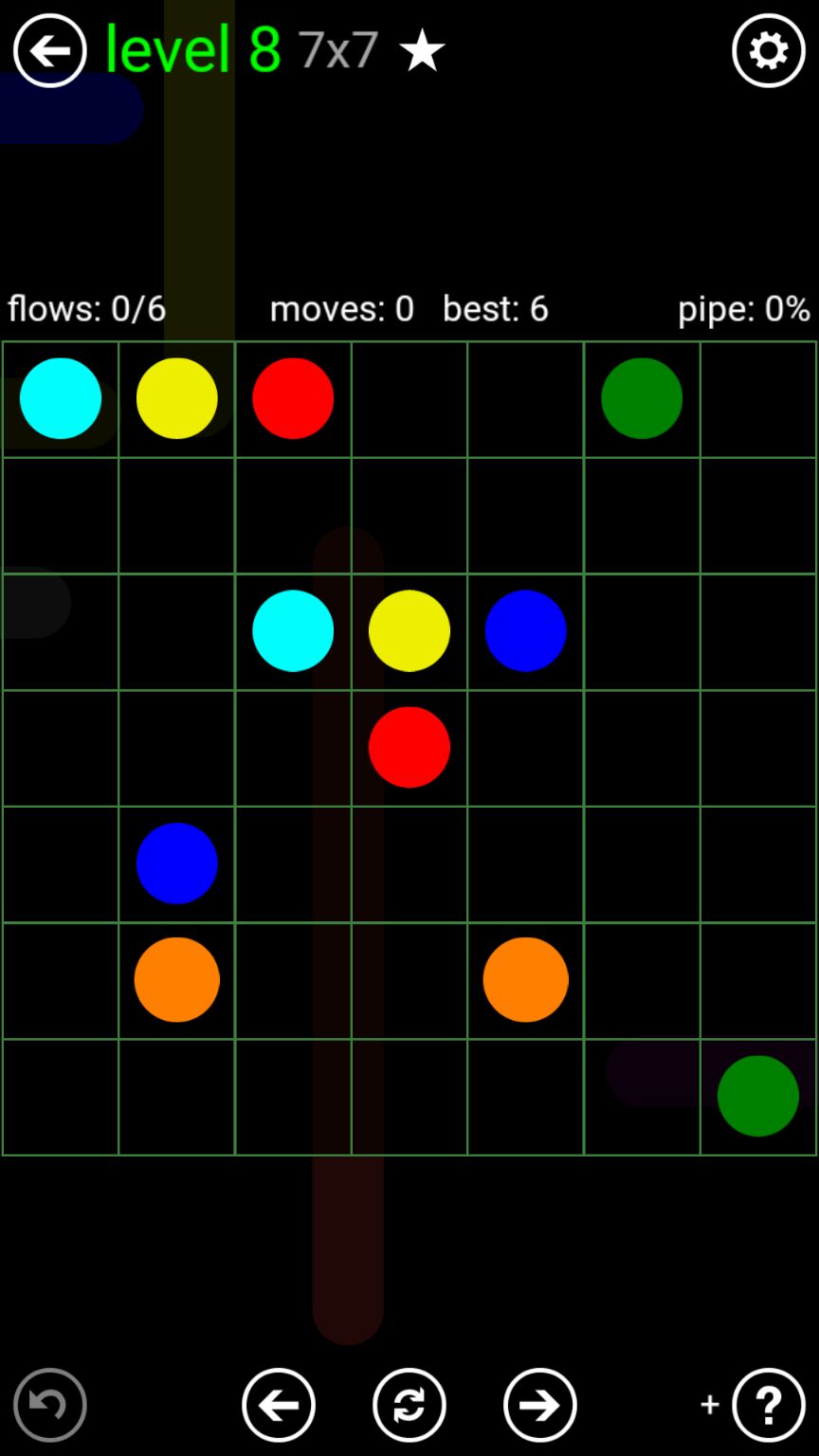
Task: Select the green dot in top row
Action: pyautogui.click(x=642, y=398)
